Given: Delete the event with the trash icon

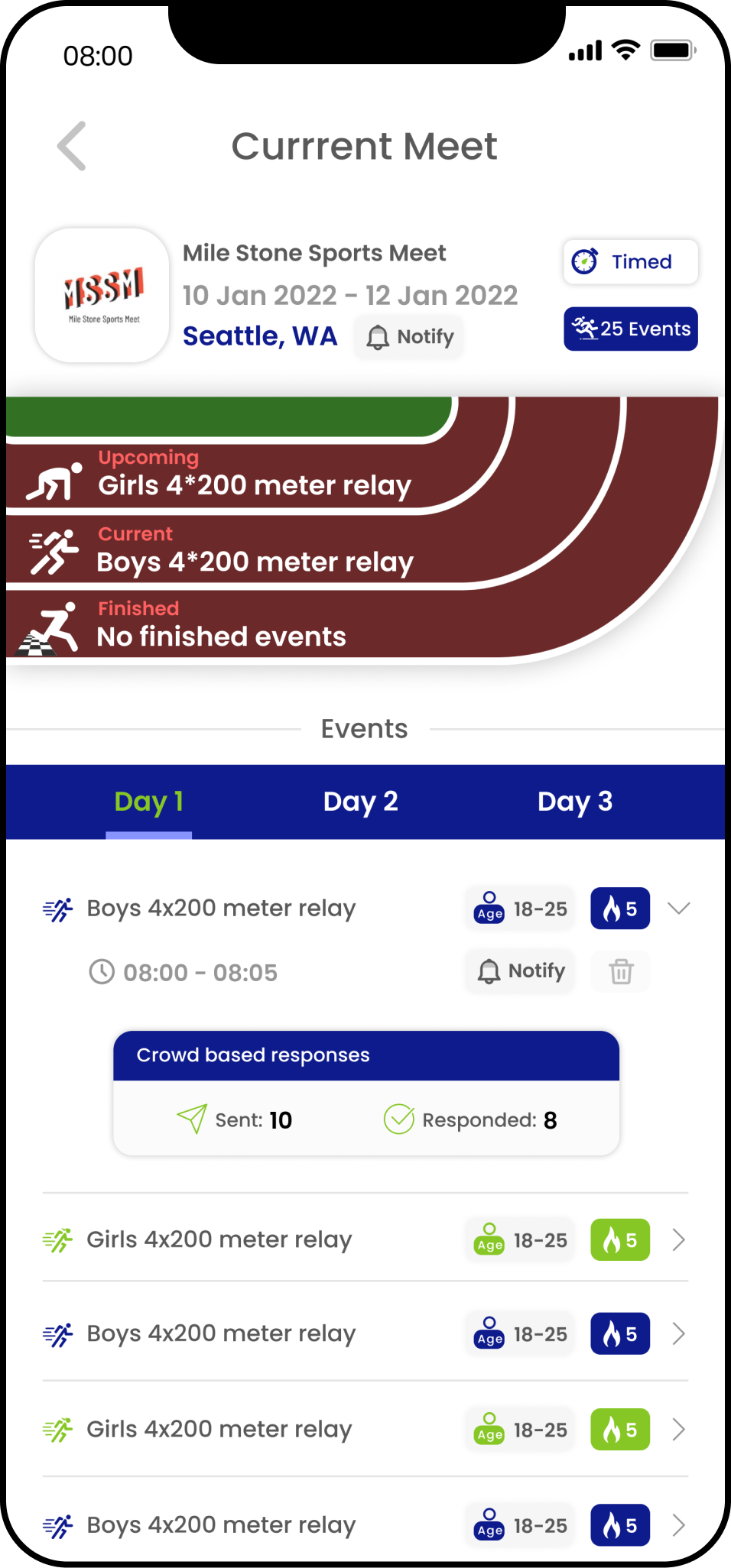Looking at the screenshot, I should point(621,971).
